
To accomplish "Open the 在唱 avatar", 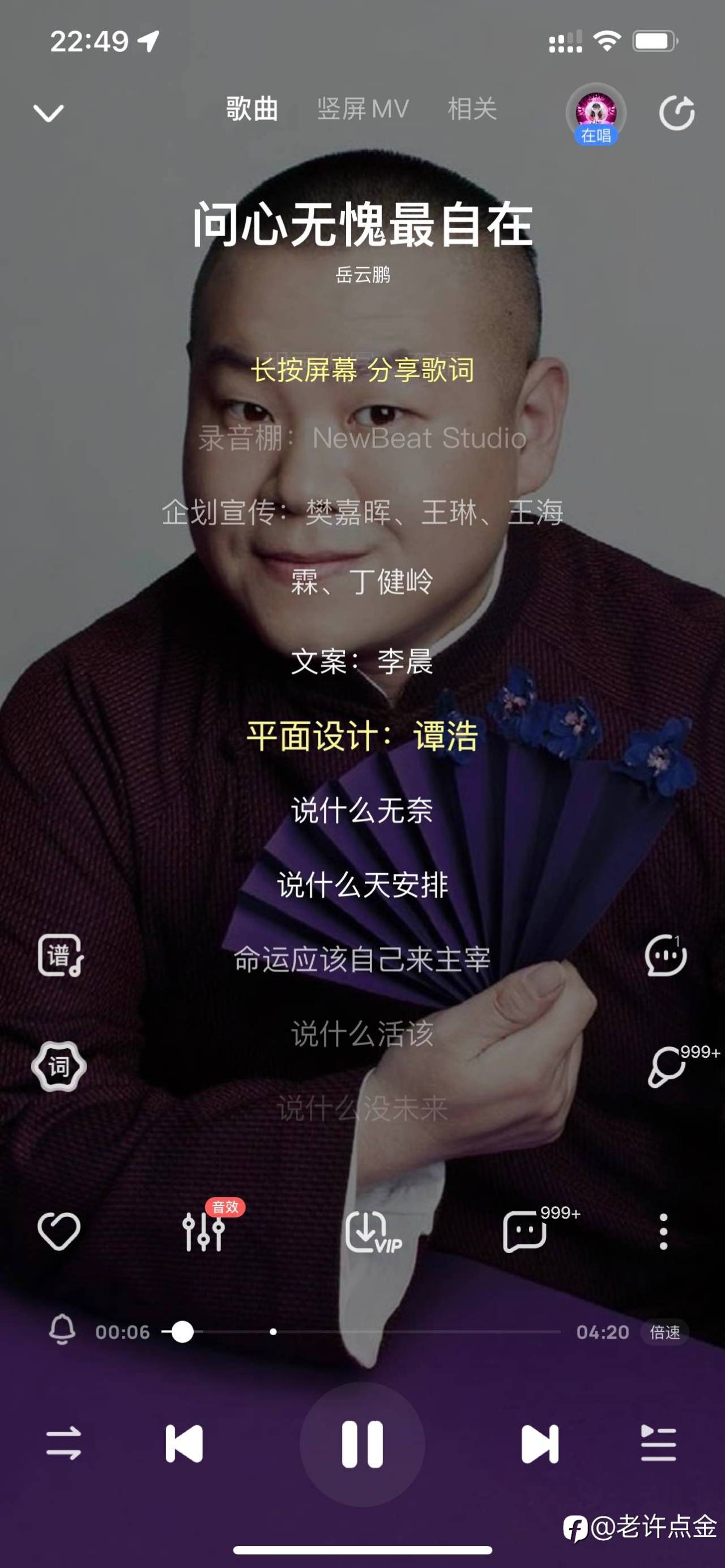I will 596,114.
